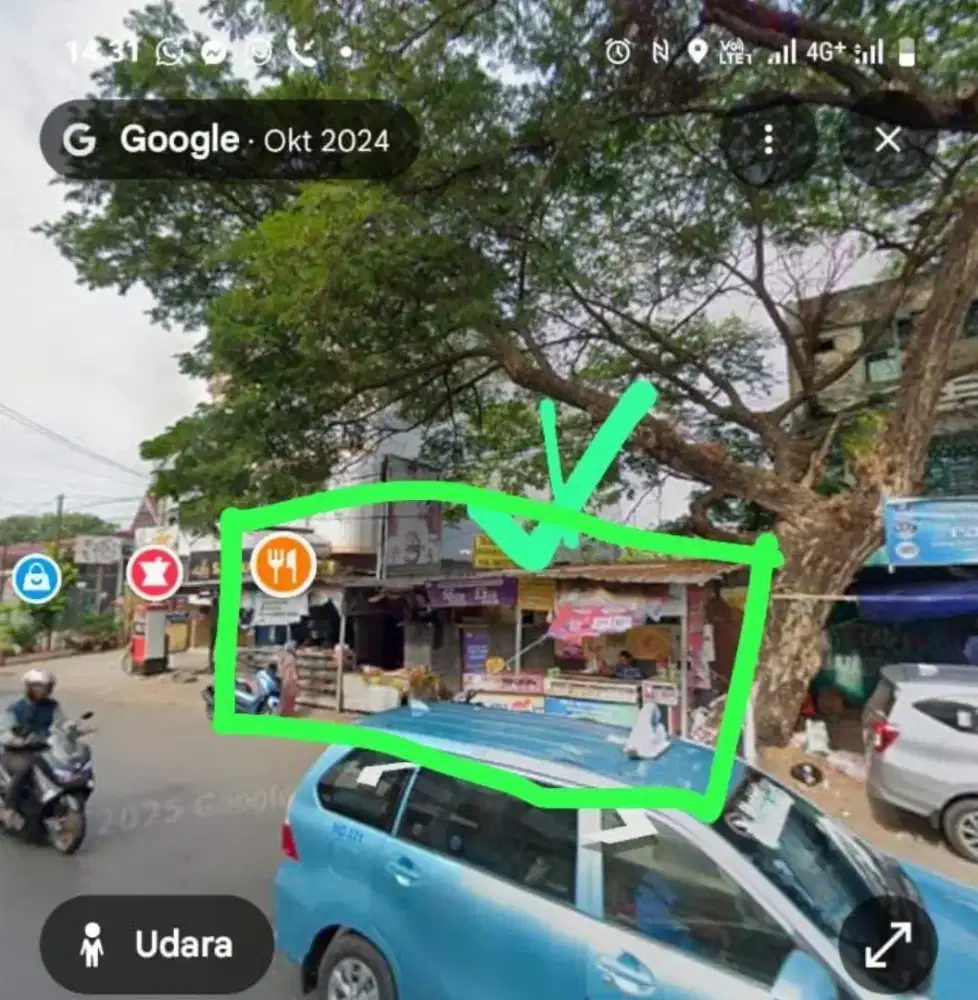Close Street View with the X button

click(x=888, y=140)
